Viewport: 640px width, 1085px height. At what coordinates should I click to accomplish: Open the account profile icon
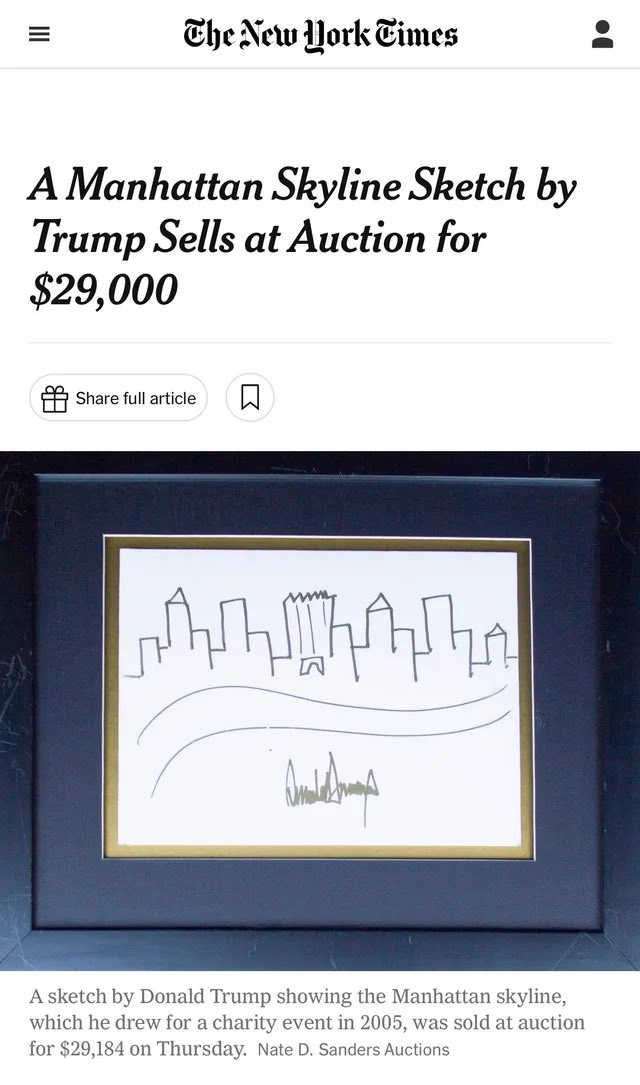coord(602,34)
